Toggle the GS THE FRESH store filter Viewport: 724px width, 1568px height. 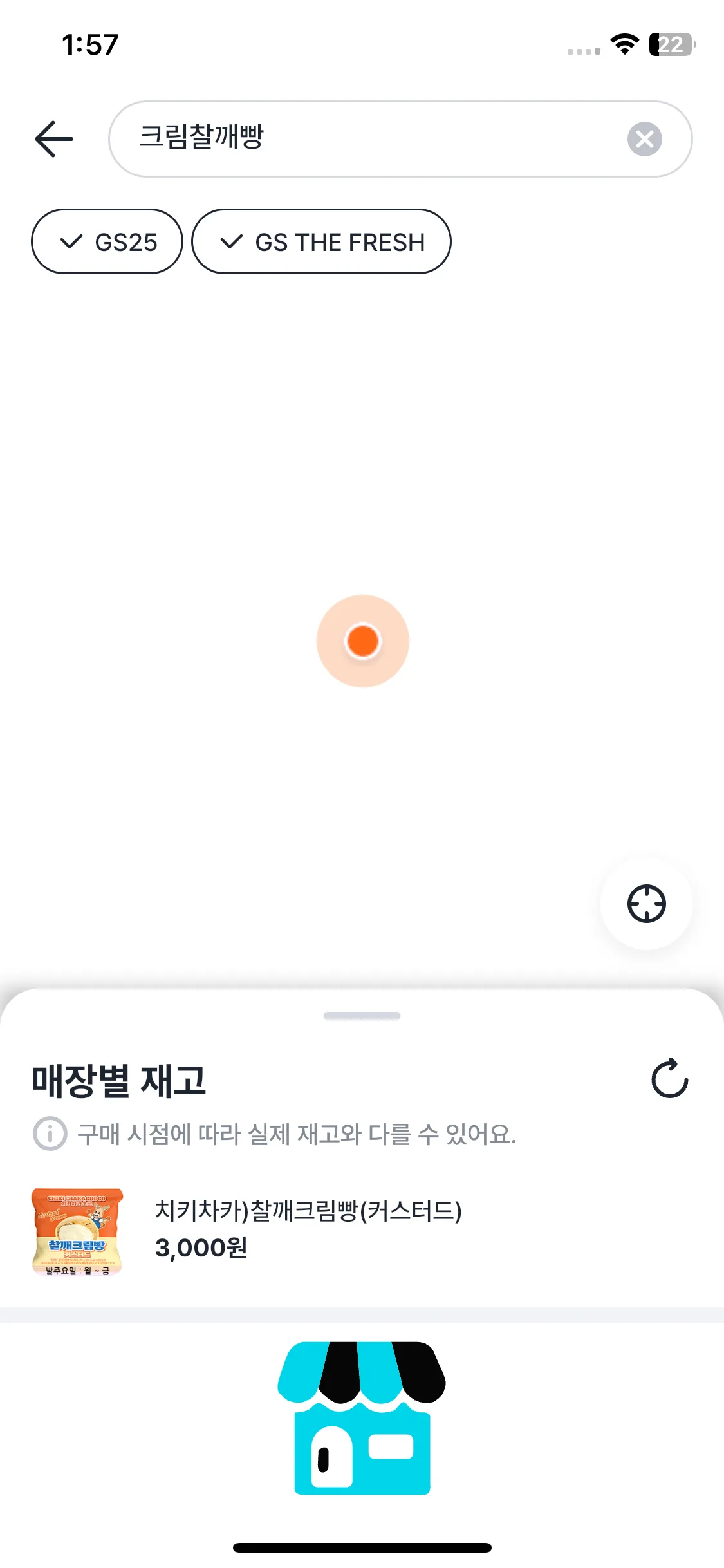click(320, 241)
